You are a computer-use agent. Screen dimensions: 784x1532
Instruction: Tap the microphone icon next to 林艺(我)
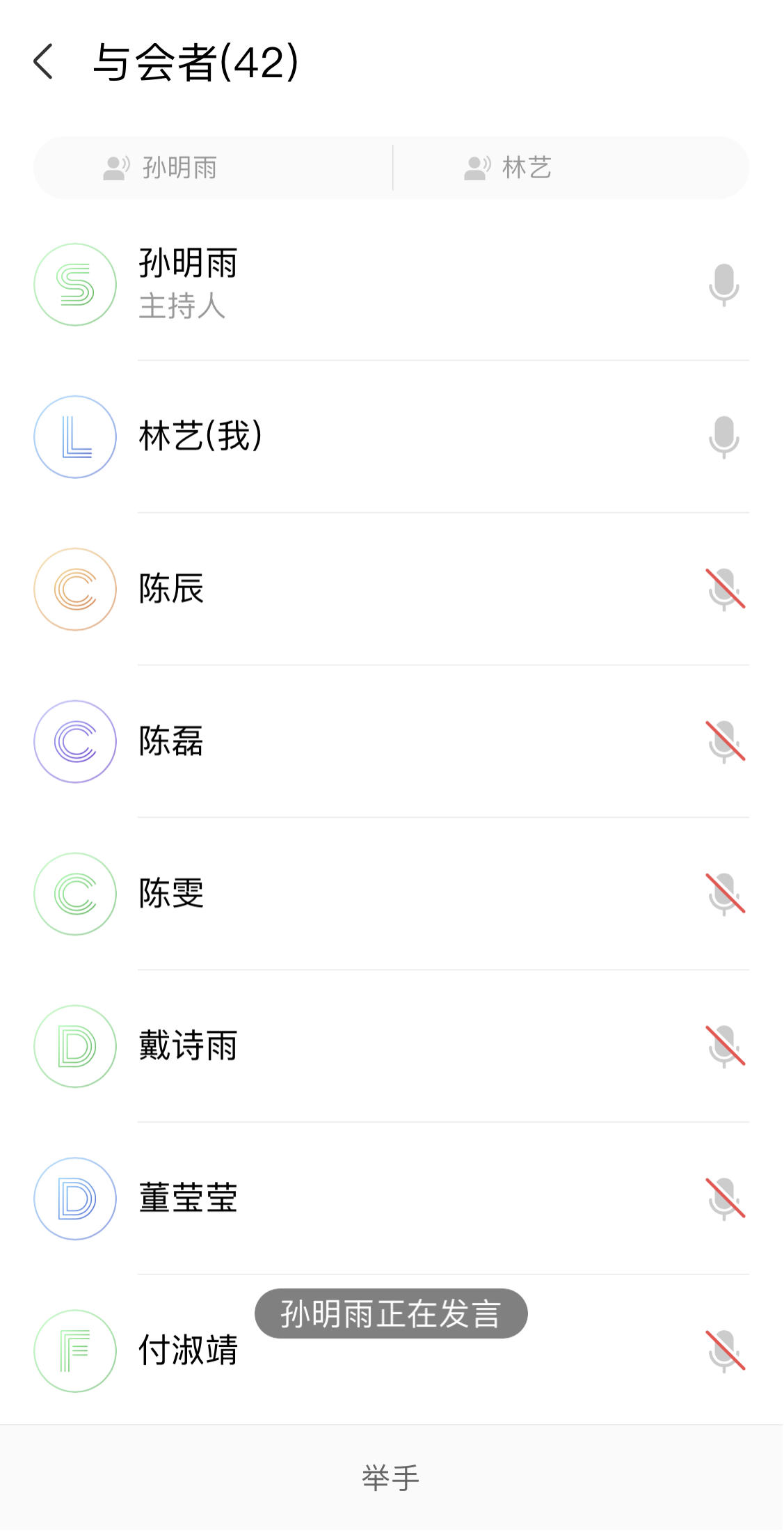pos(724,437)
